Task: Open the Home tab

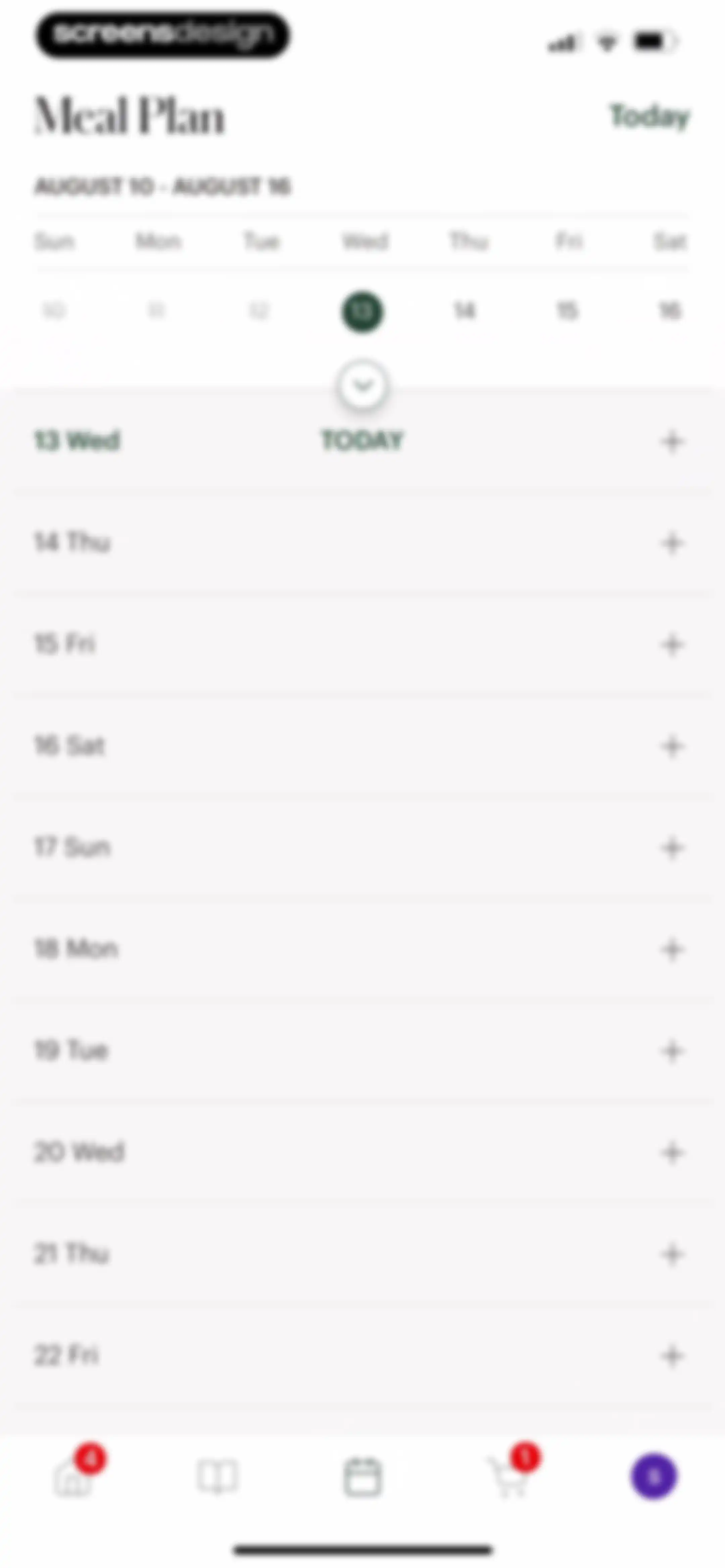Action: pyautogui.click(x=73, y=1477)
